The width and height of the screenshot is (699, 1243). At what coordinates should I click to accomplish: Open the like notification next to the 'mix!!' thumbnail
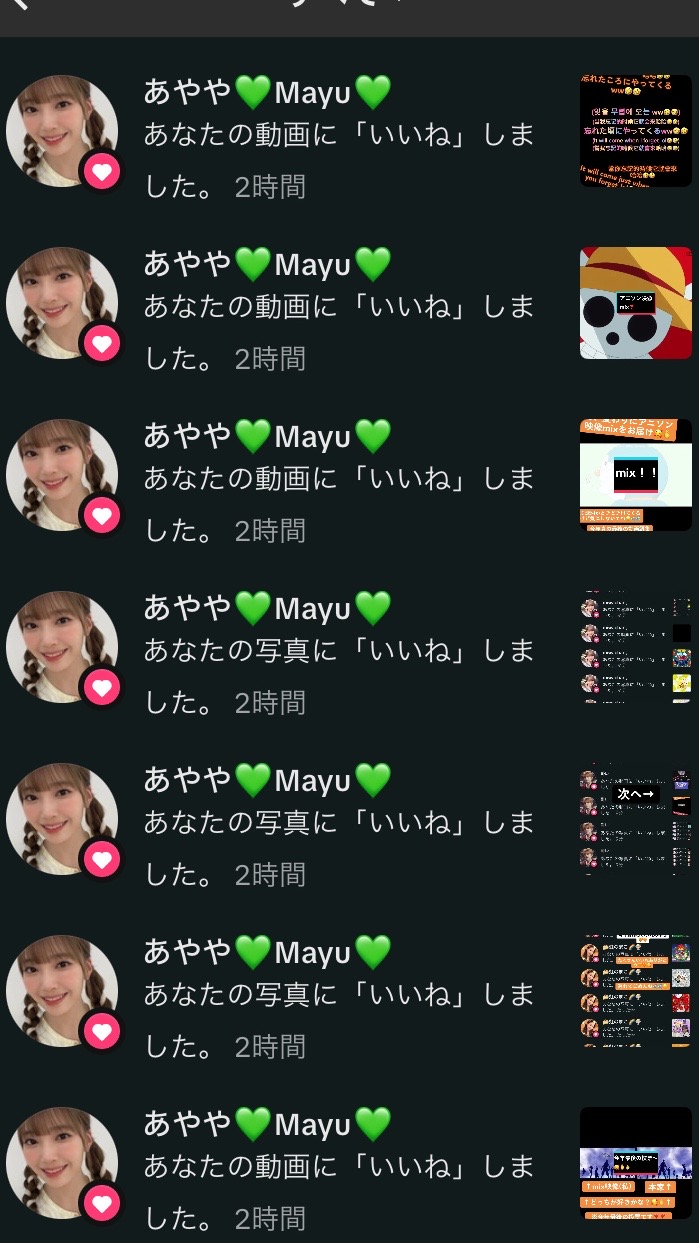(x=349, y=475)
